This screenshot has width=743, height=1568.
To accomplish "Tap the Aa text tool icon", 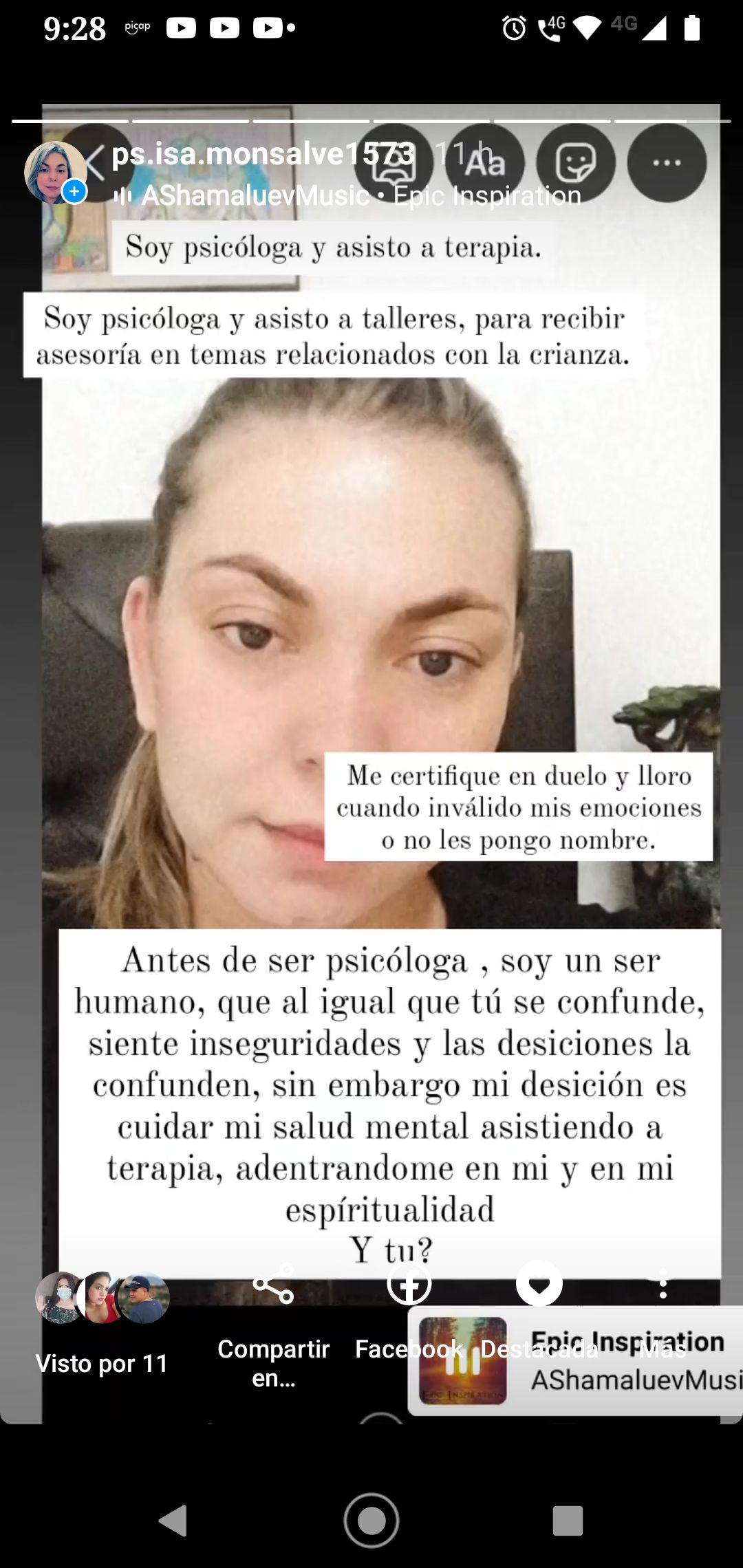I will (484, 162).
